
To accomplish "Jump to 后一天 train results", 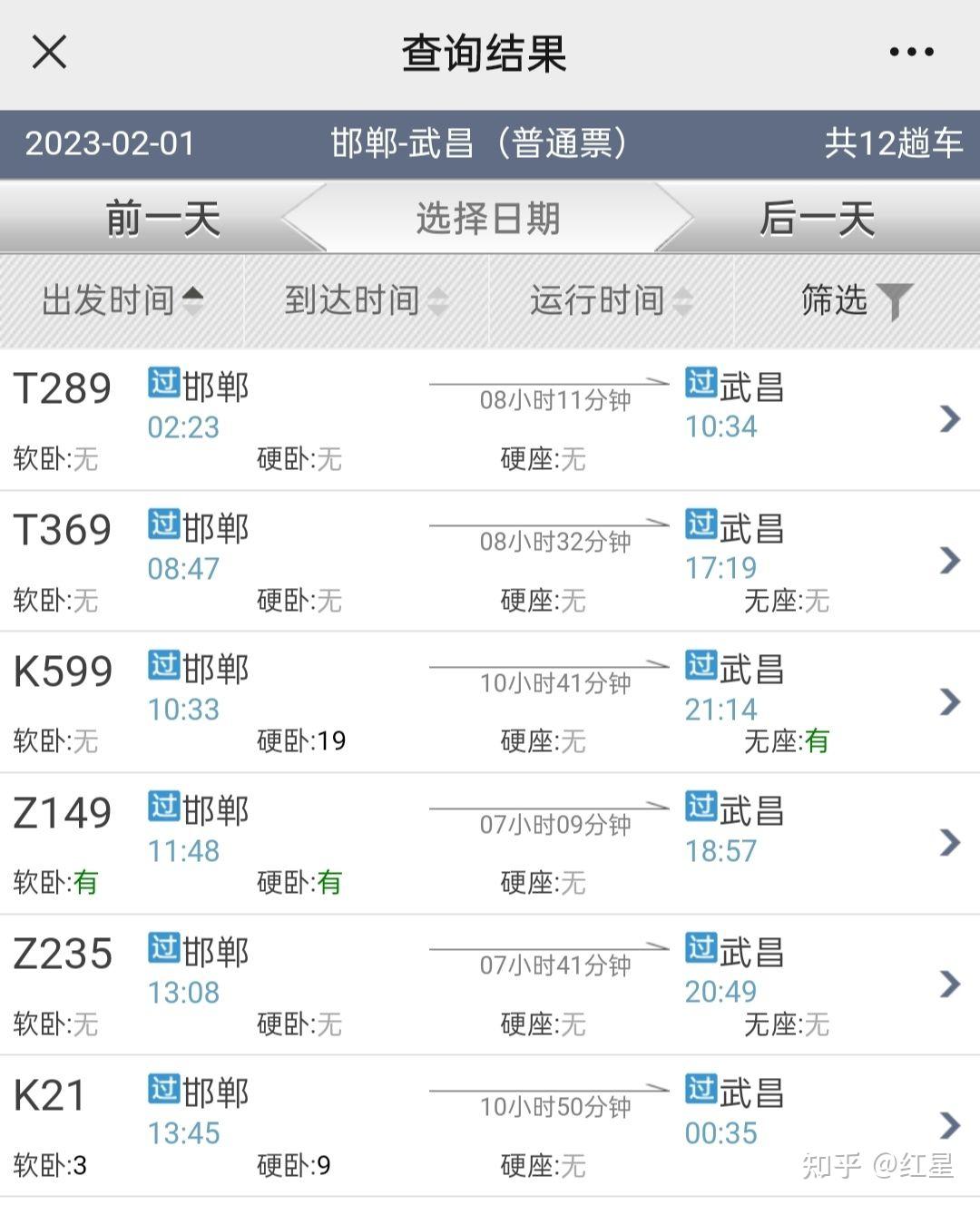I will click(x=817, y=219).
